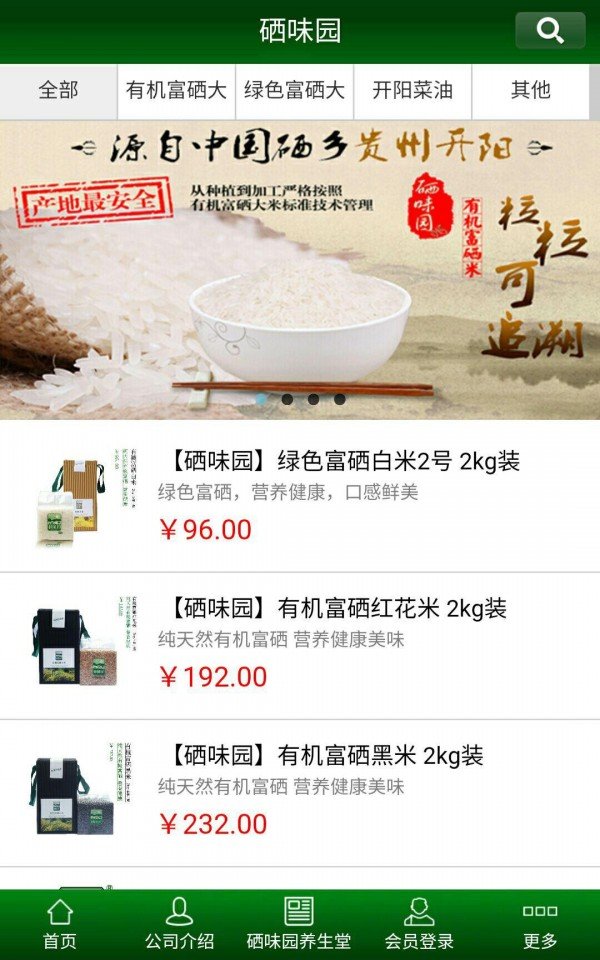The image size is (600, 960).
Task: Go to the 首页 home tab
Action: pyautogui.click(x=60, y=924)
